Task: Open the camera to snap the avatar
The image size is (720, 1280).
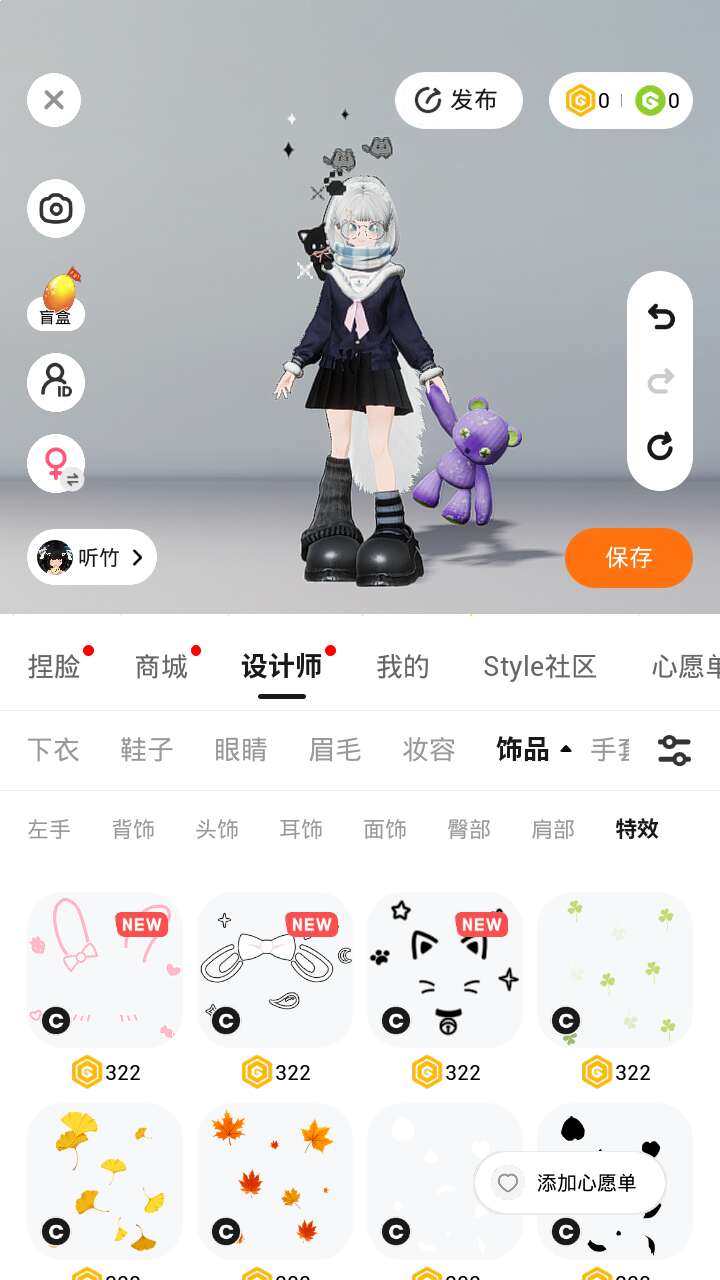Action: pyautogui.click(x=56, y=209)
